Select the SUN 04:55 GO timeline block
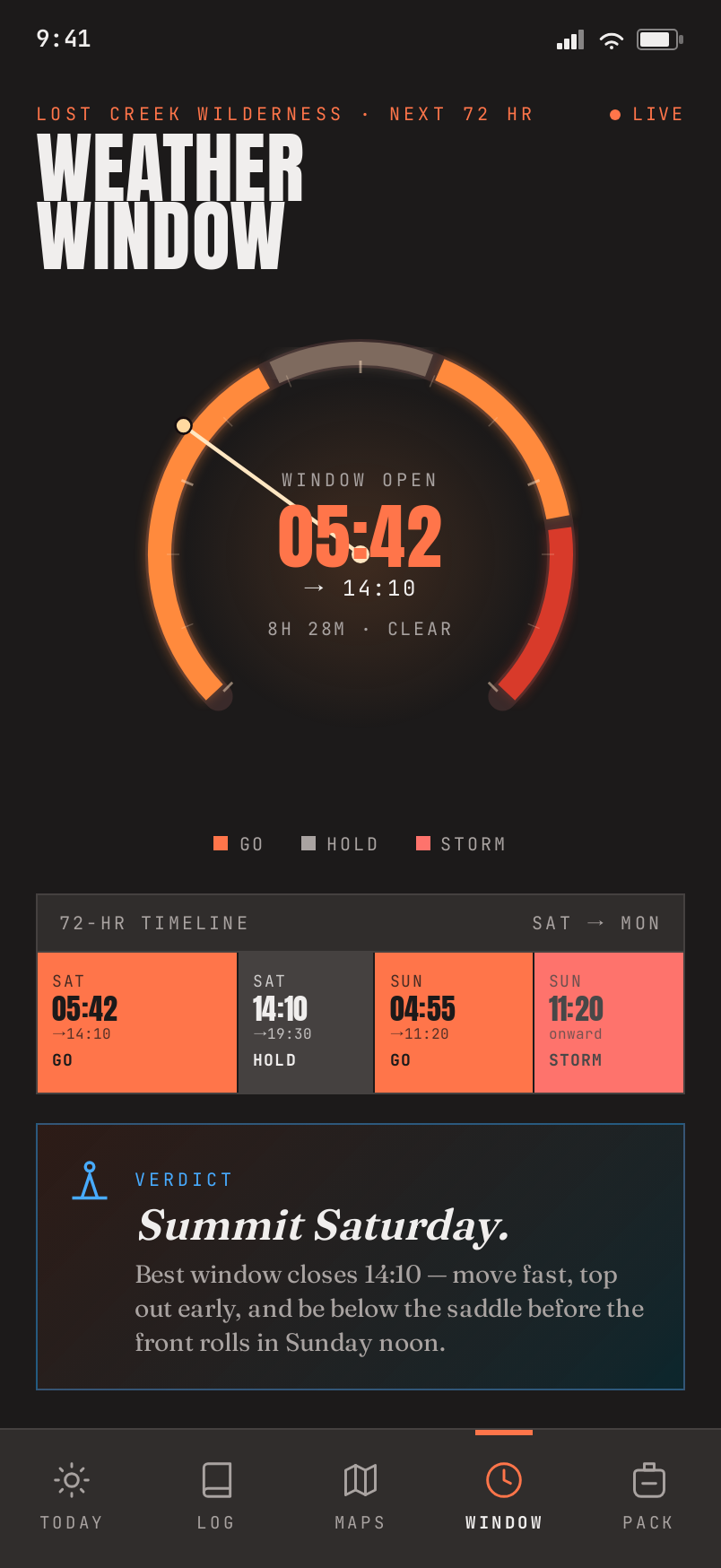The width and height of the screenshot is (721, 1568). [x=454, y=1023]
